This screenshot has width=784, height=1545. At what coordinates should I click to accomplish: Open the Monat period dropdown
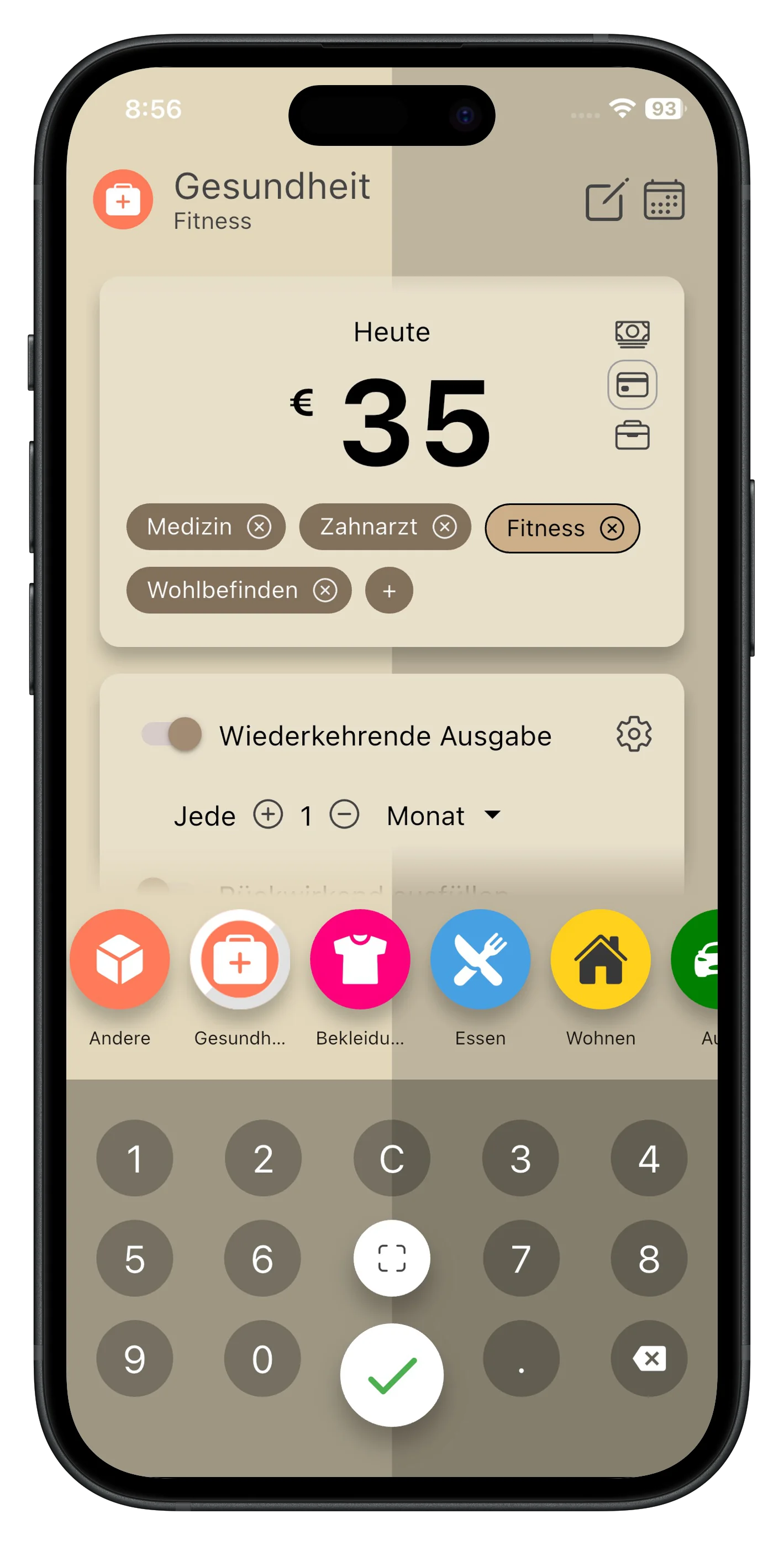[443, 816]
